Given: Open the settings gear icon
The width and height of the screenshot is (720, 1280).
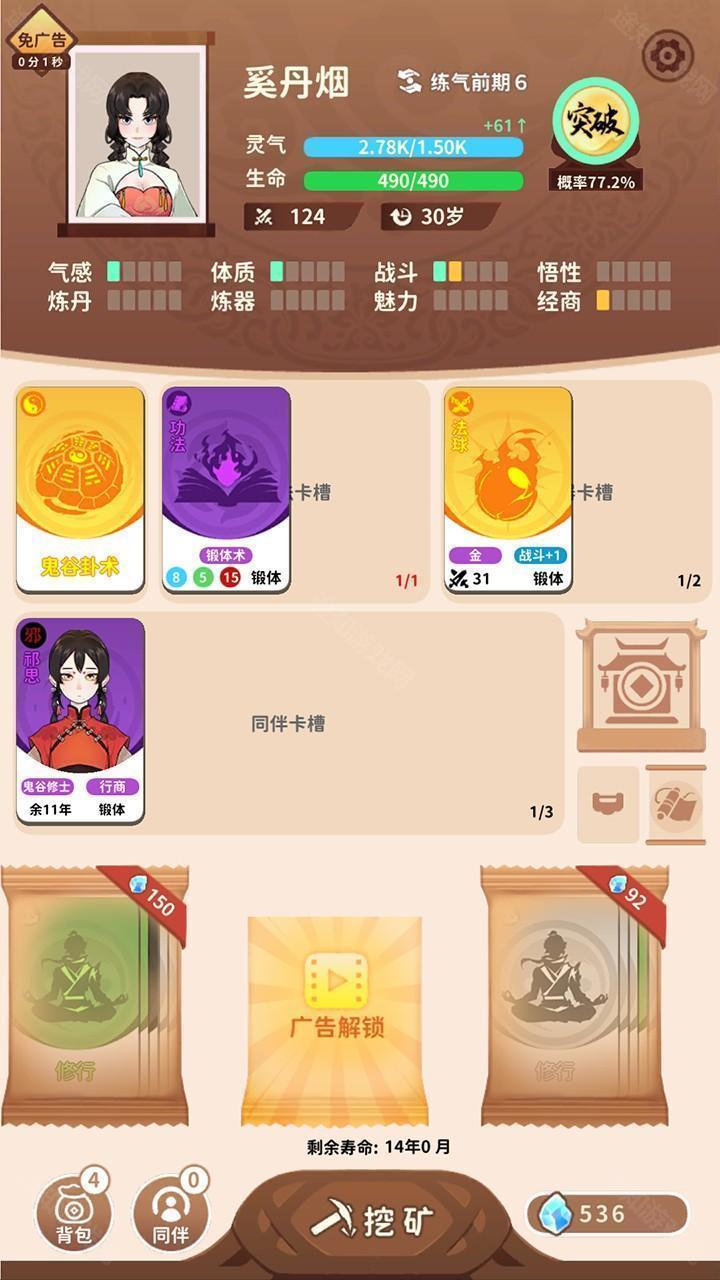Looking at the screenshot, I should pos(667,55).
